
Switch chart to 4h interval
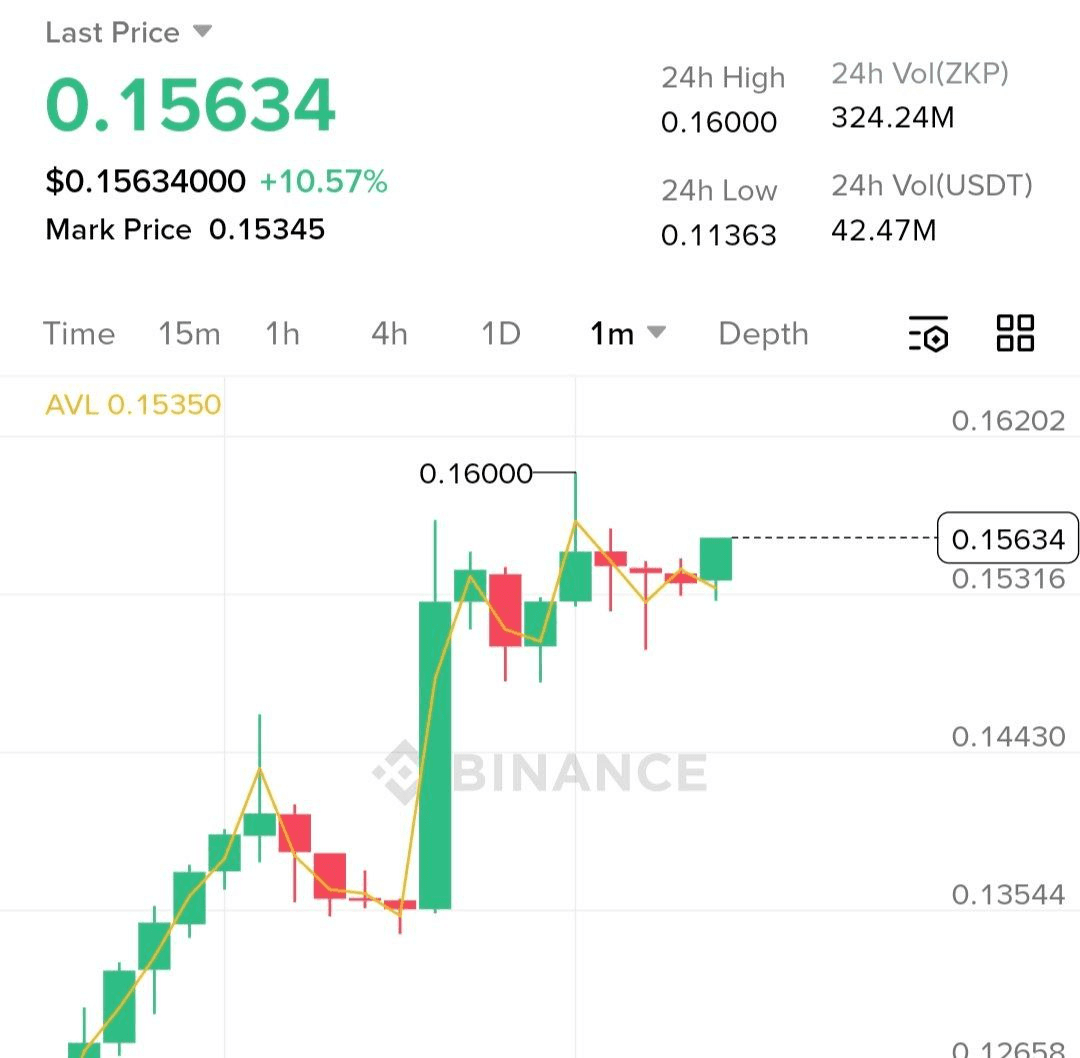[x=389, y=334]
